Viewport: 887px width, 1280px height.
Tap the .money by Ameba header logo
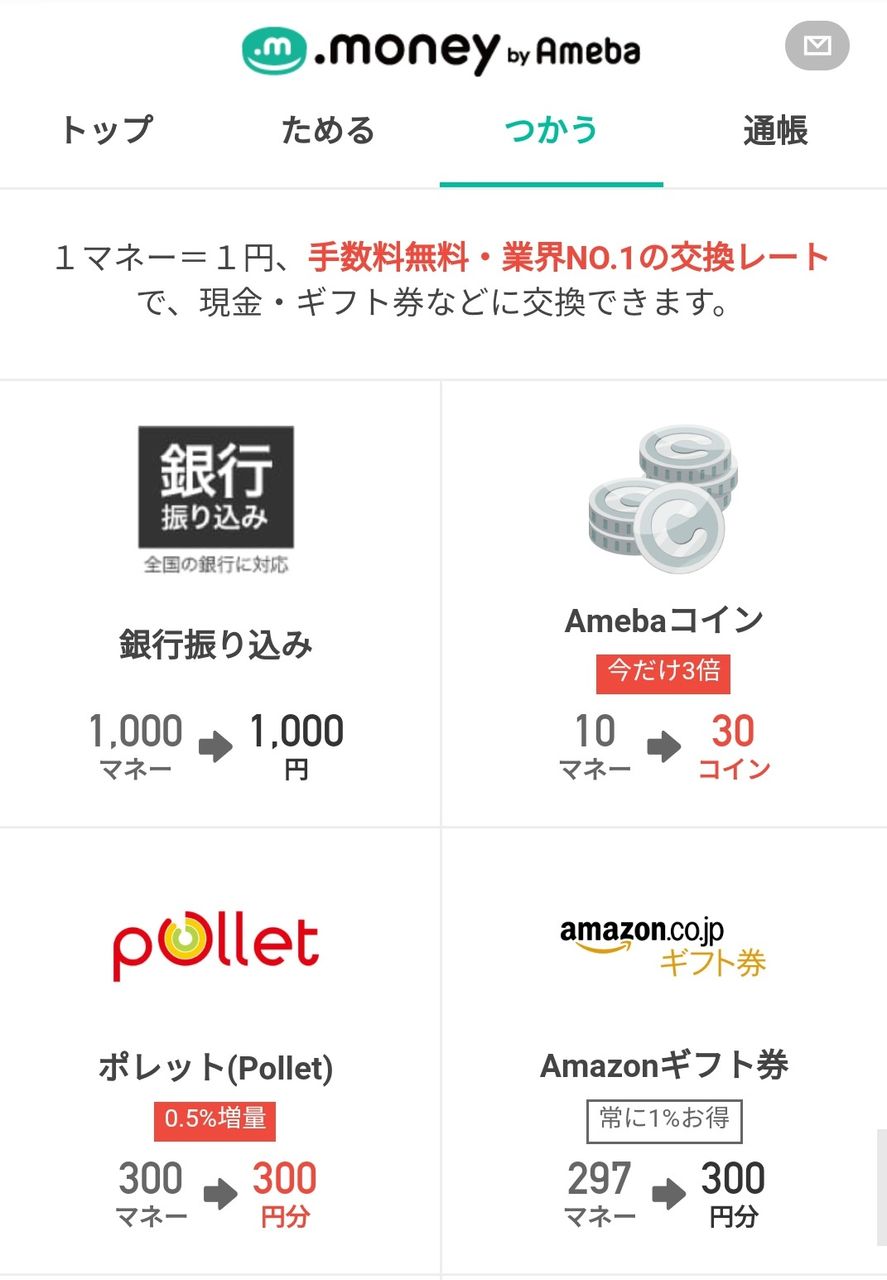(x=441, y=49)
